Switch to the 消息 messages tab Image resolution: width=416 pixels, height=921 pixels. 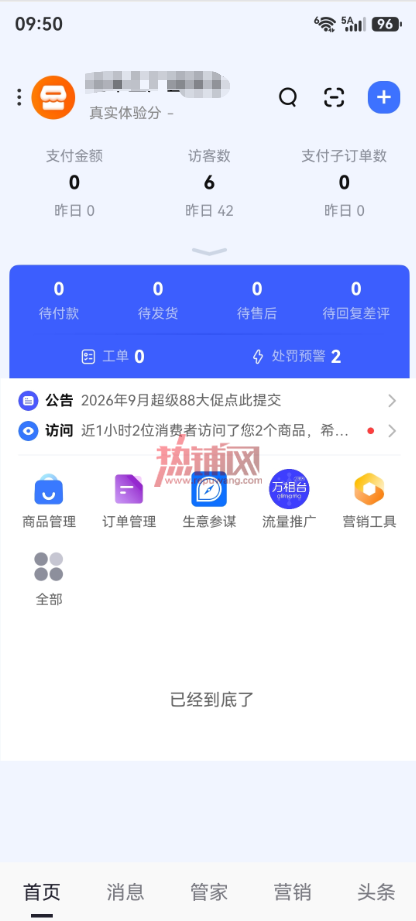click(x=126, y=892)
